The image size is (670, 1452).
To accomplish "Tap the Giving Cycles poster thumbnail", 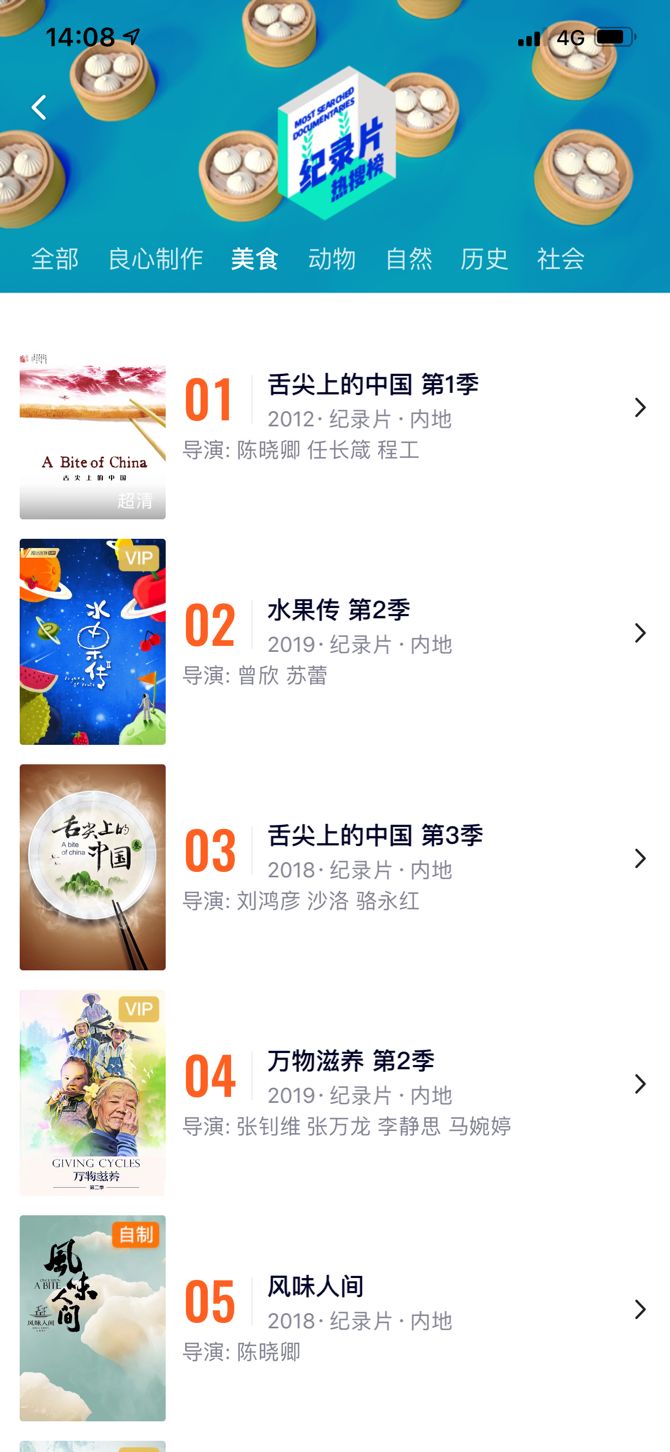I will tap(93, 1093).
